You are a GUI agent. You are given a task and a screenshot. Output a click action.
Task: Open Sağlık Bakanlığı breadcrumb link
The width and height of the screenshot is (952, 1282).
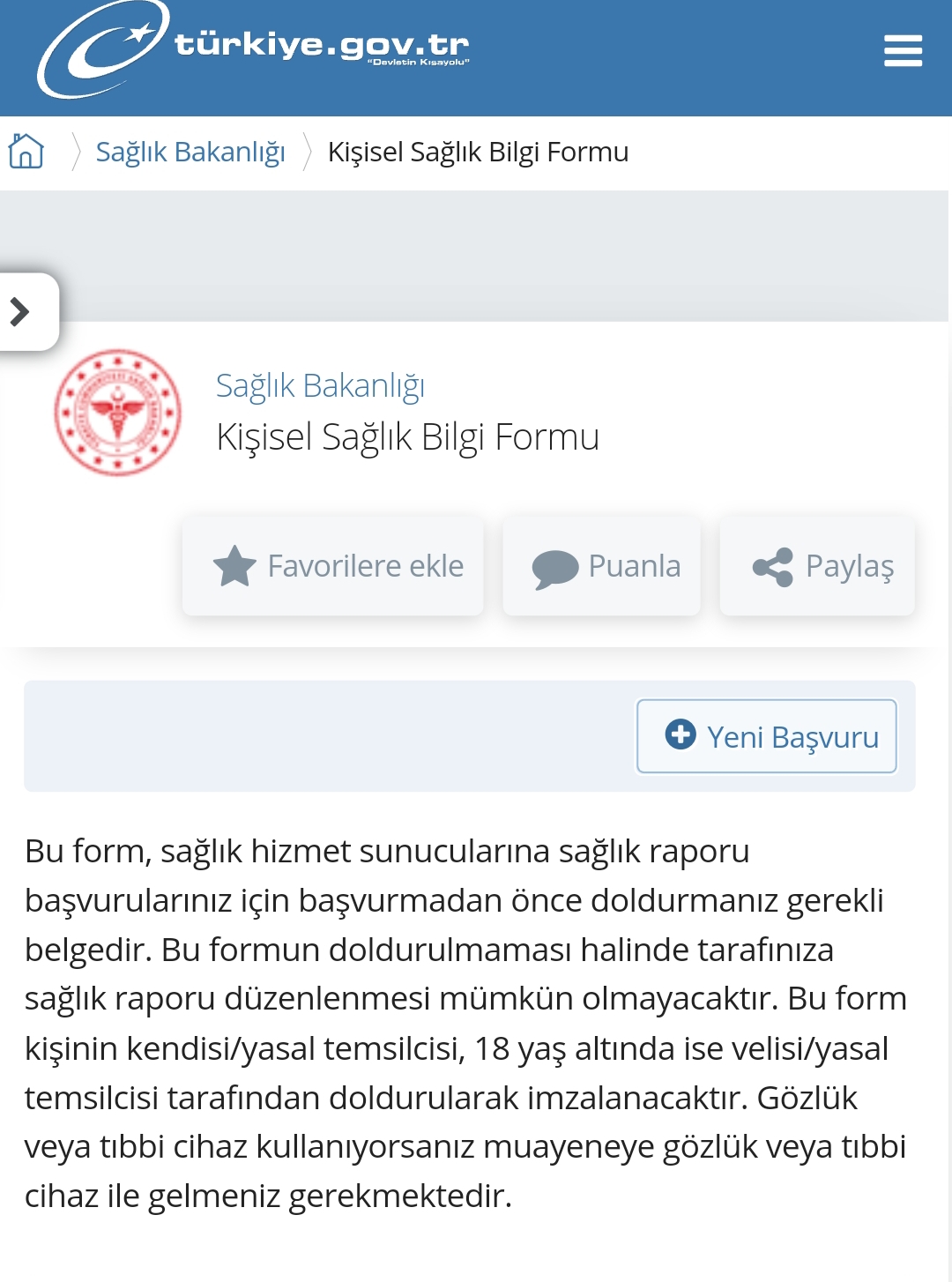tap(190, 152)
